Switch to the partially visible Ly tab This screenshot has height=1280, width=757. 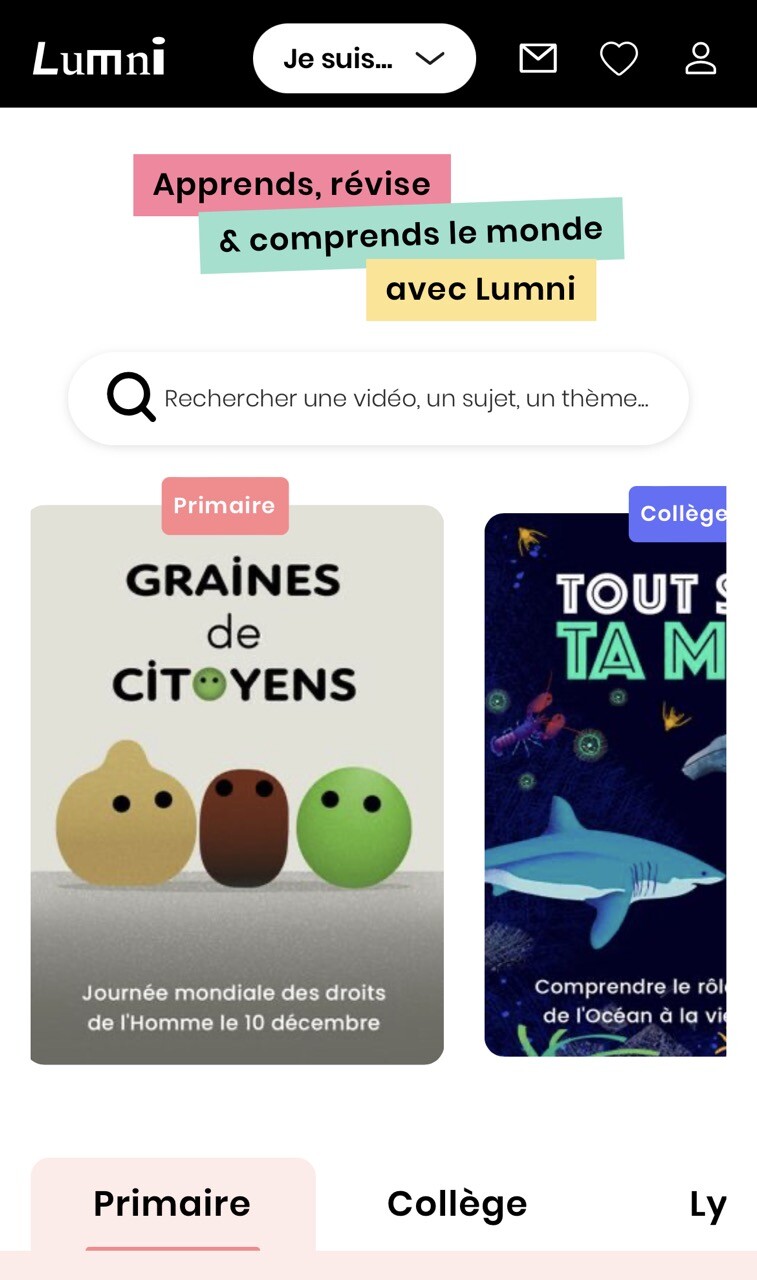click(707, 1205)
